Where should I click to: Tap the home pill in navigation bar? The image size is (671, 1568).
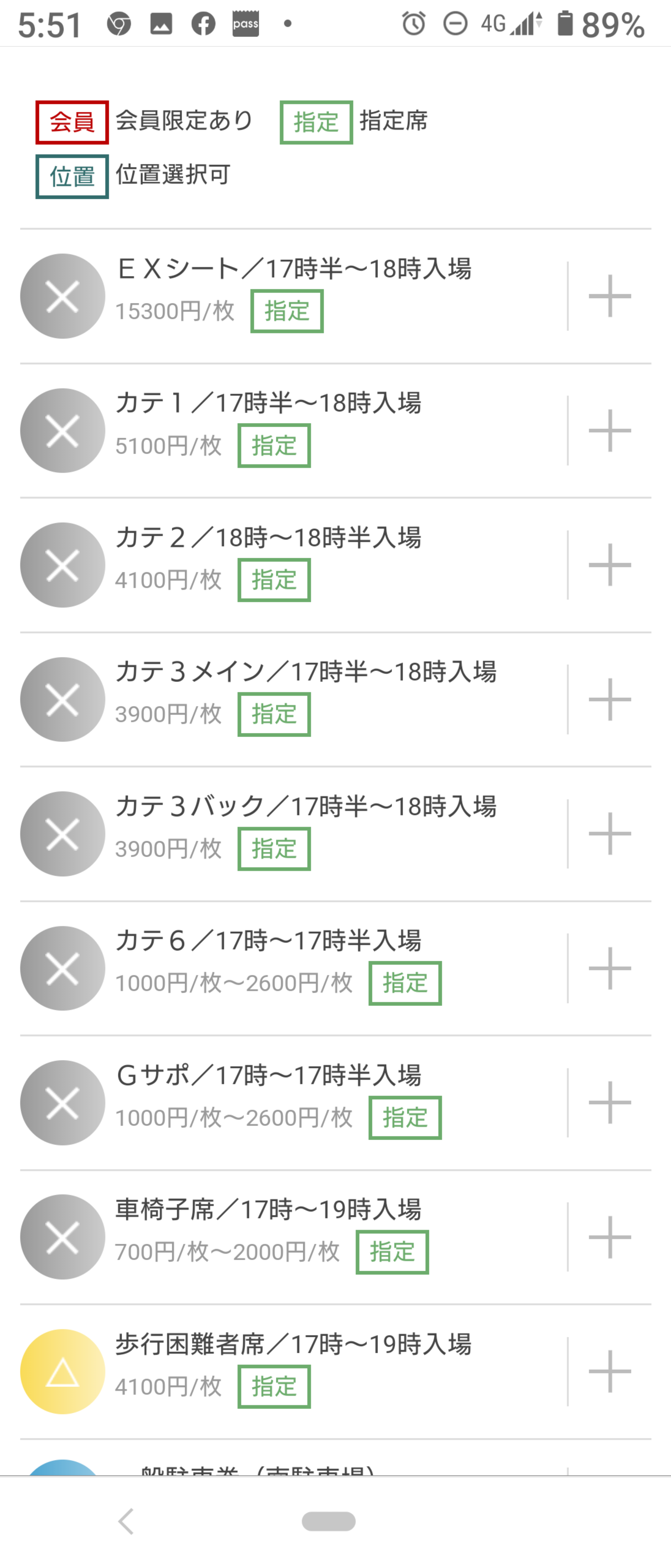coord(329,1521)
